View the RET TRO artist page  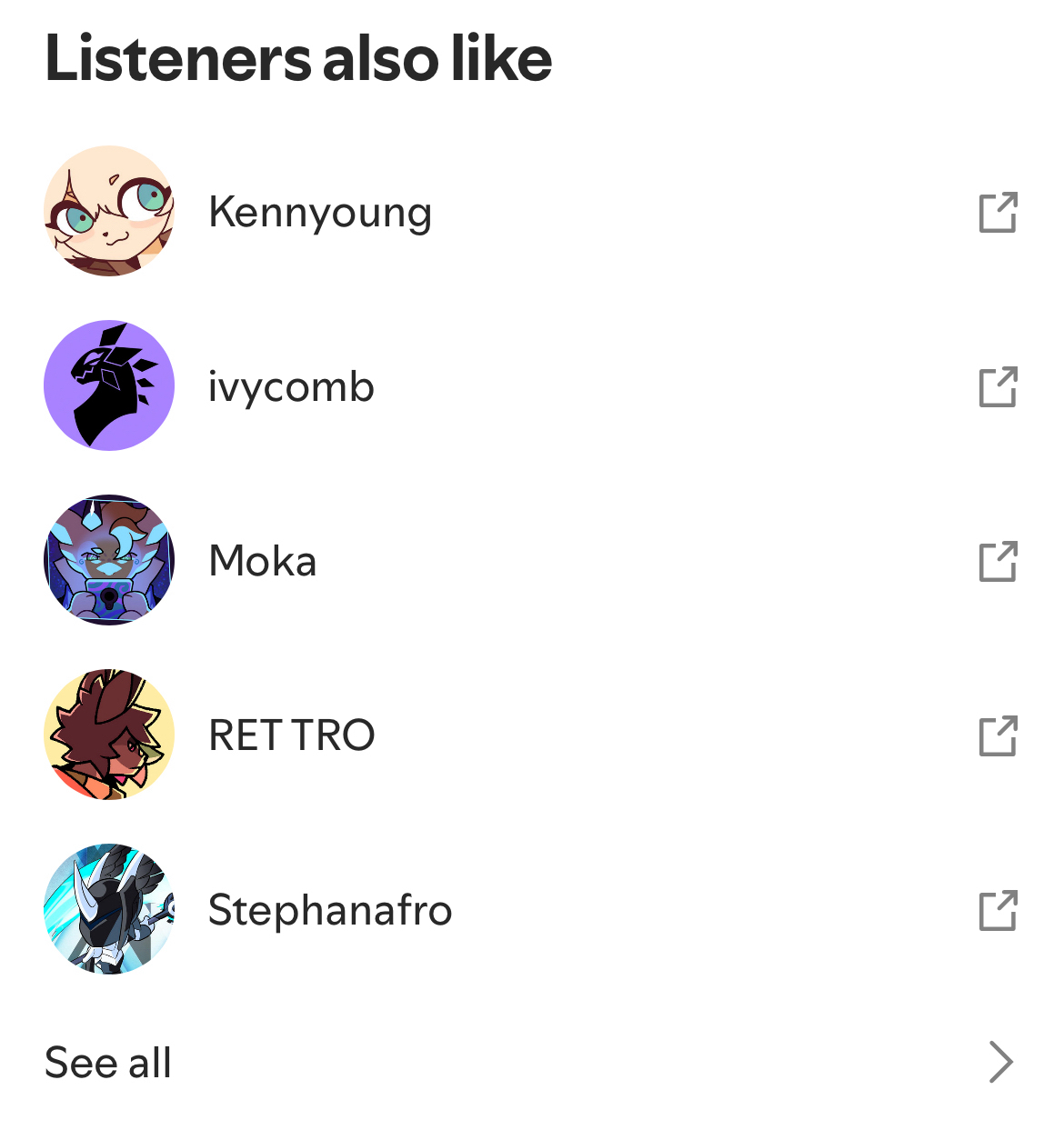(x=291, y=735)
